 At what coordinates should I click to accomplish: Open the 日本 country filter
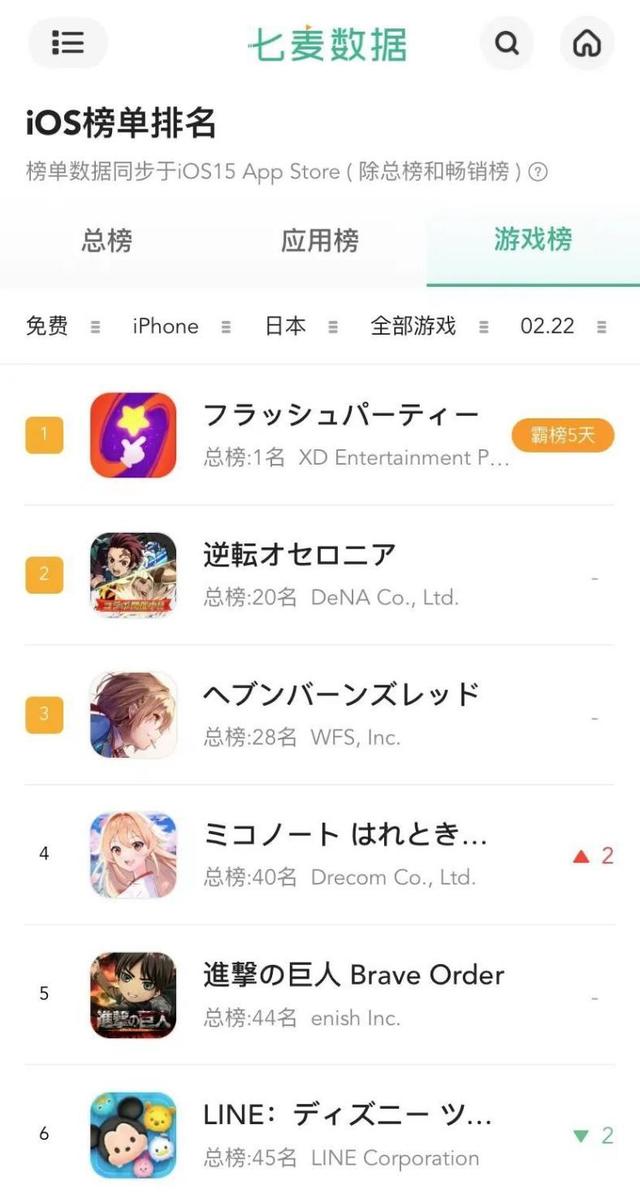(300, 327)
